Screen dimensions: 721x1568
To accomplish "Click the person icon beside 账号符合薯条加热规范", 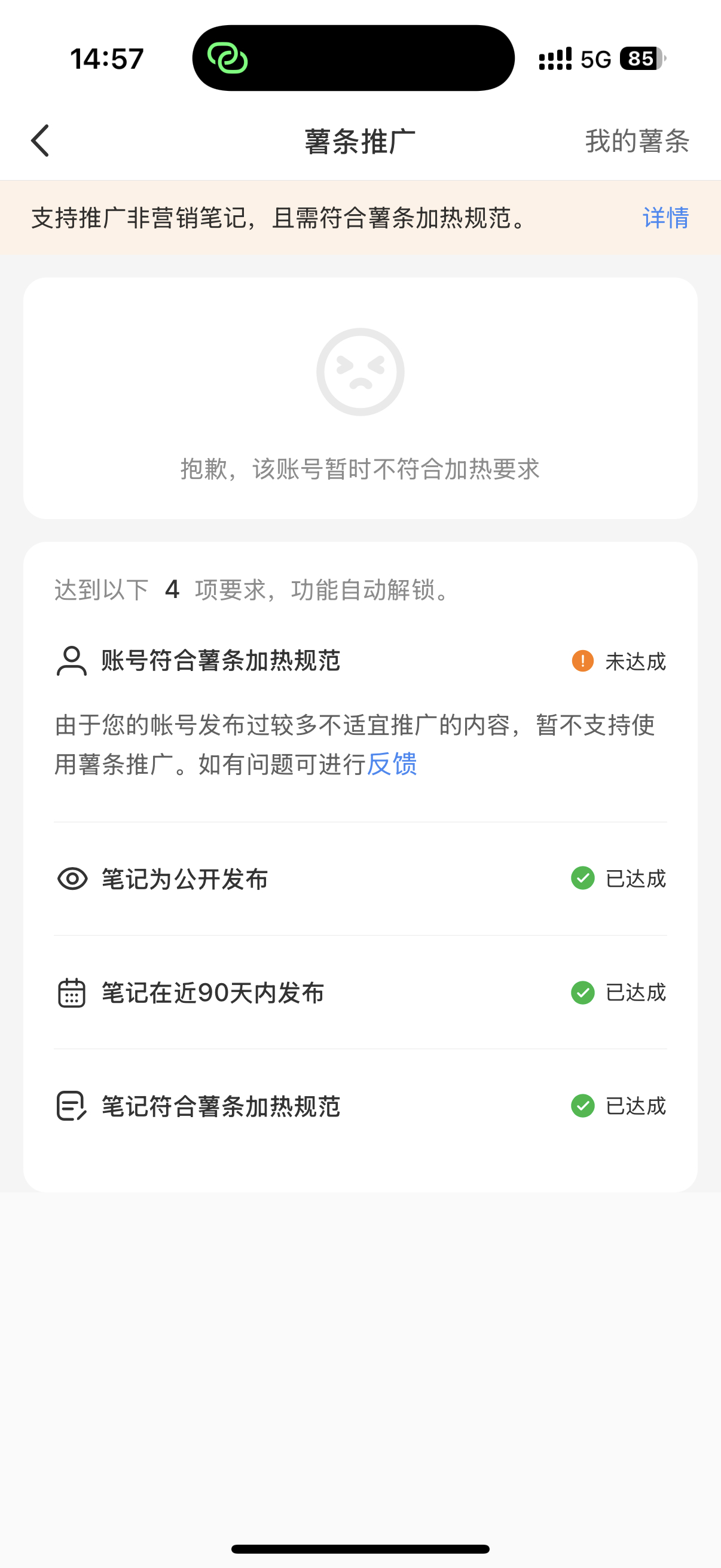I will pyautogui.click(x=71, y=661).
